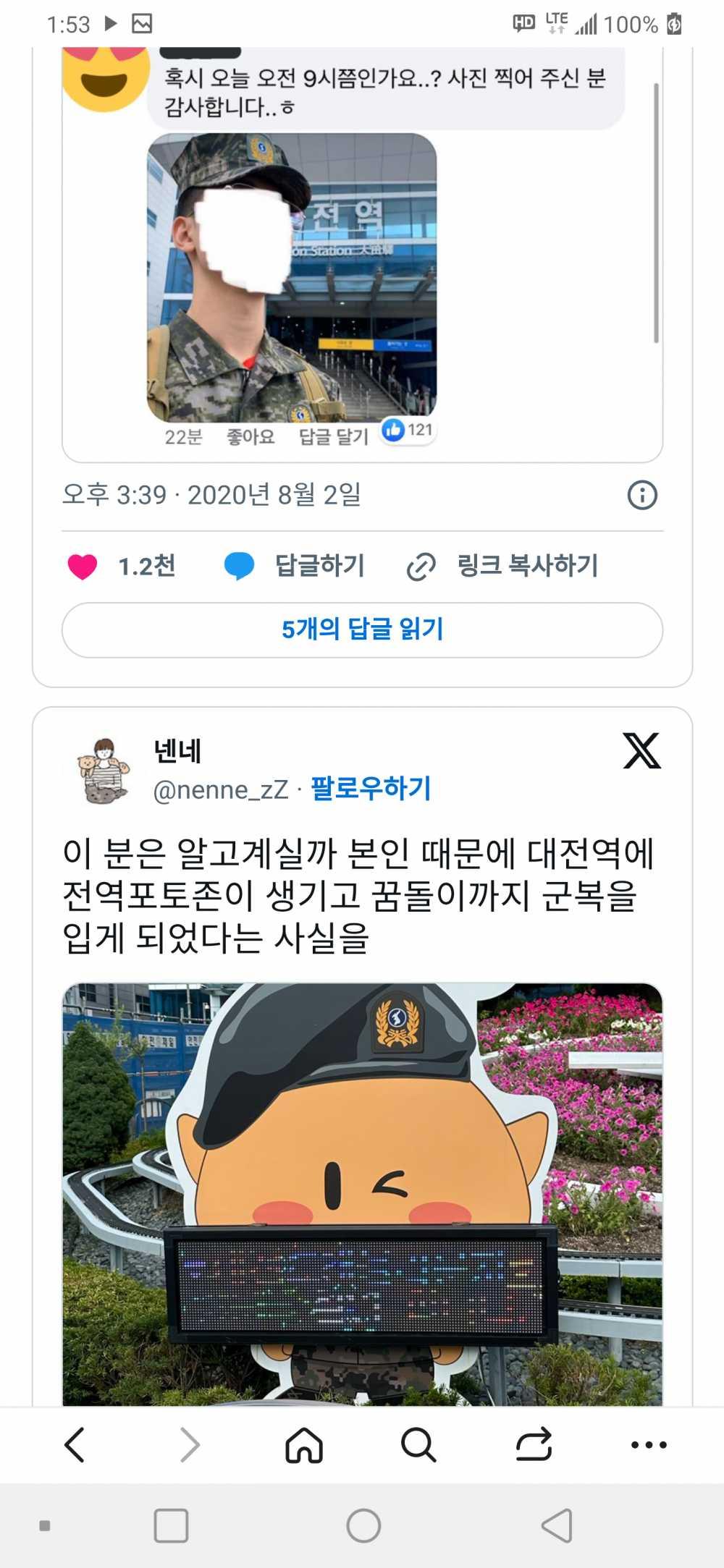The height and width of the screenshot is (1568, 724).
Task: Open the embedded soldier photo at 대전역
Action: 292,277
